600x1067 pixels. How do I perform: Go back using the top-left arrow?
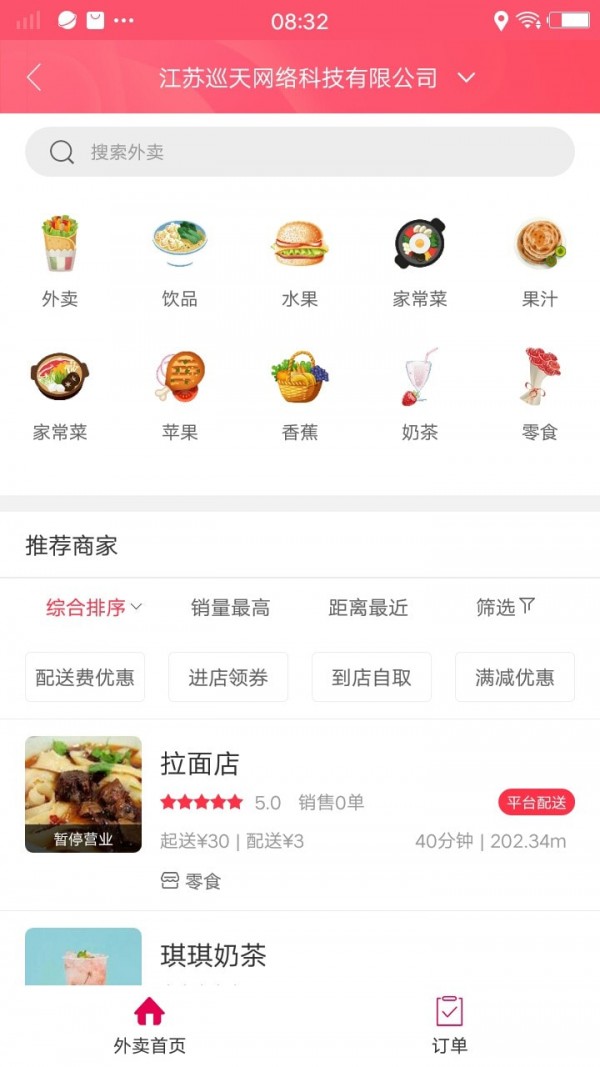pyautogui.click(x=34, y=78)
